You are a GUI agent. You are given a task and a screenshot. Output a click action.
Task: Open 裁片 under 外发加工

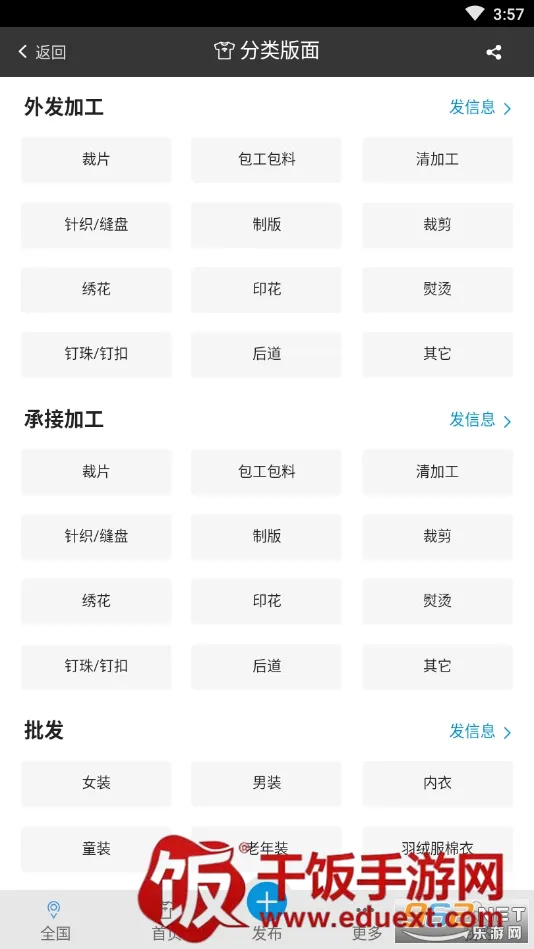click(96, 160)
